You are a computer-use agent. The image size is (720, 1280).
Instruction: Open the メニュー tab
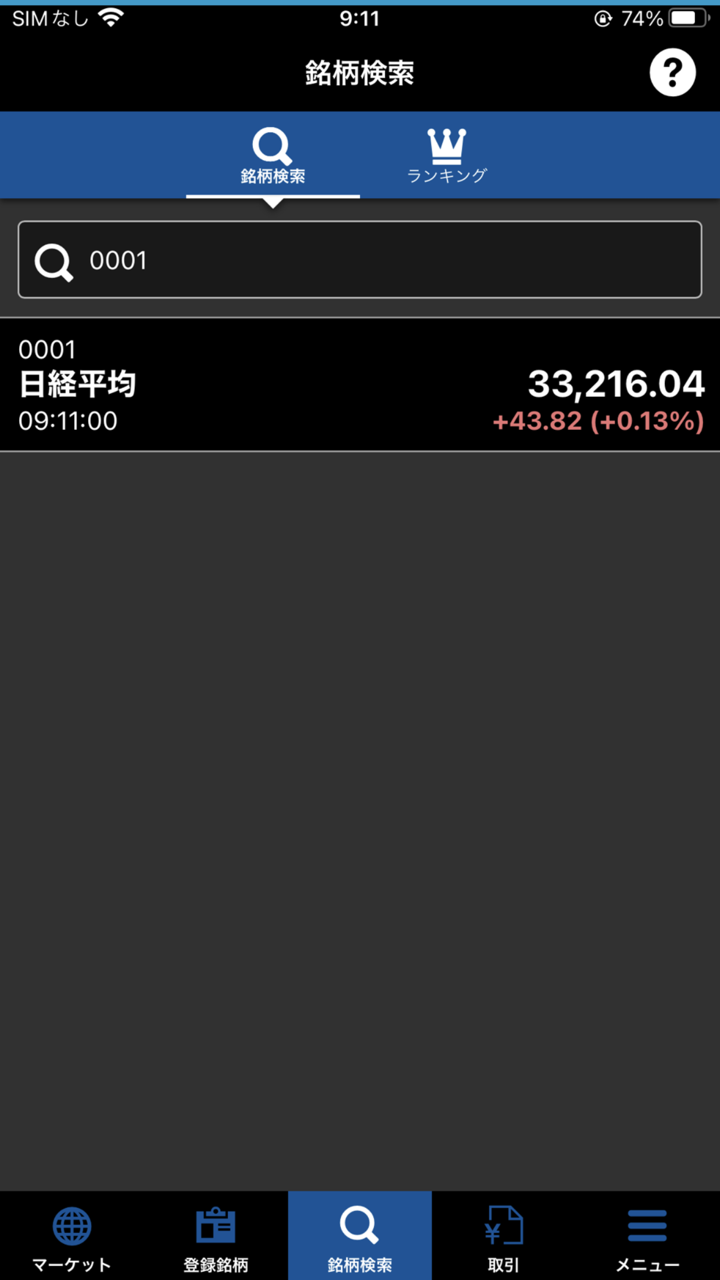[x=647, y=1237]
